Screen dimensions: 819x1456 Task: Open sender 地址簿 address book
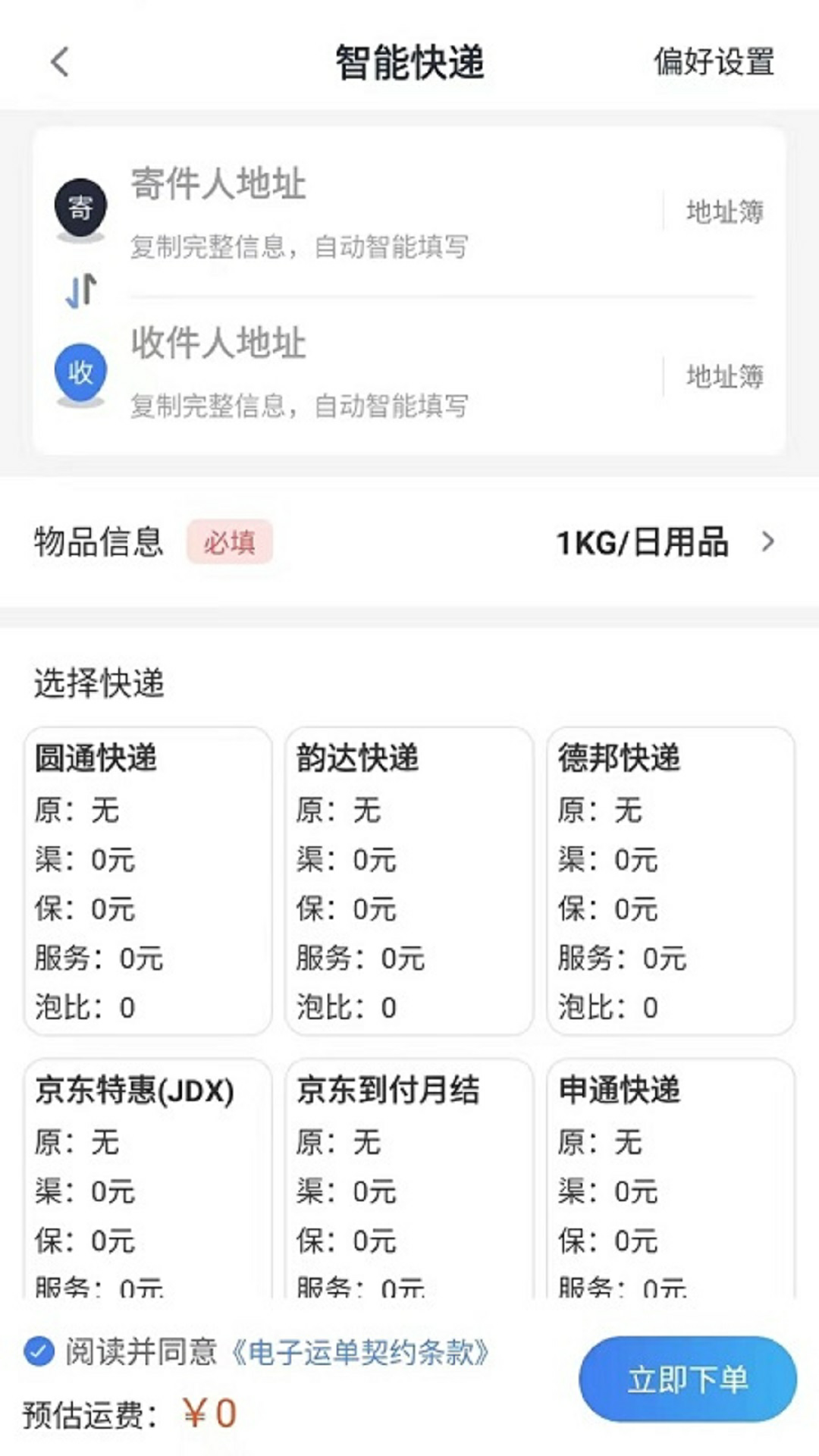click(724, 211)
